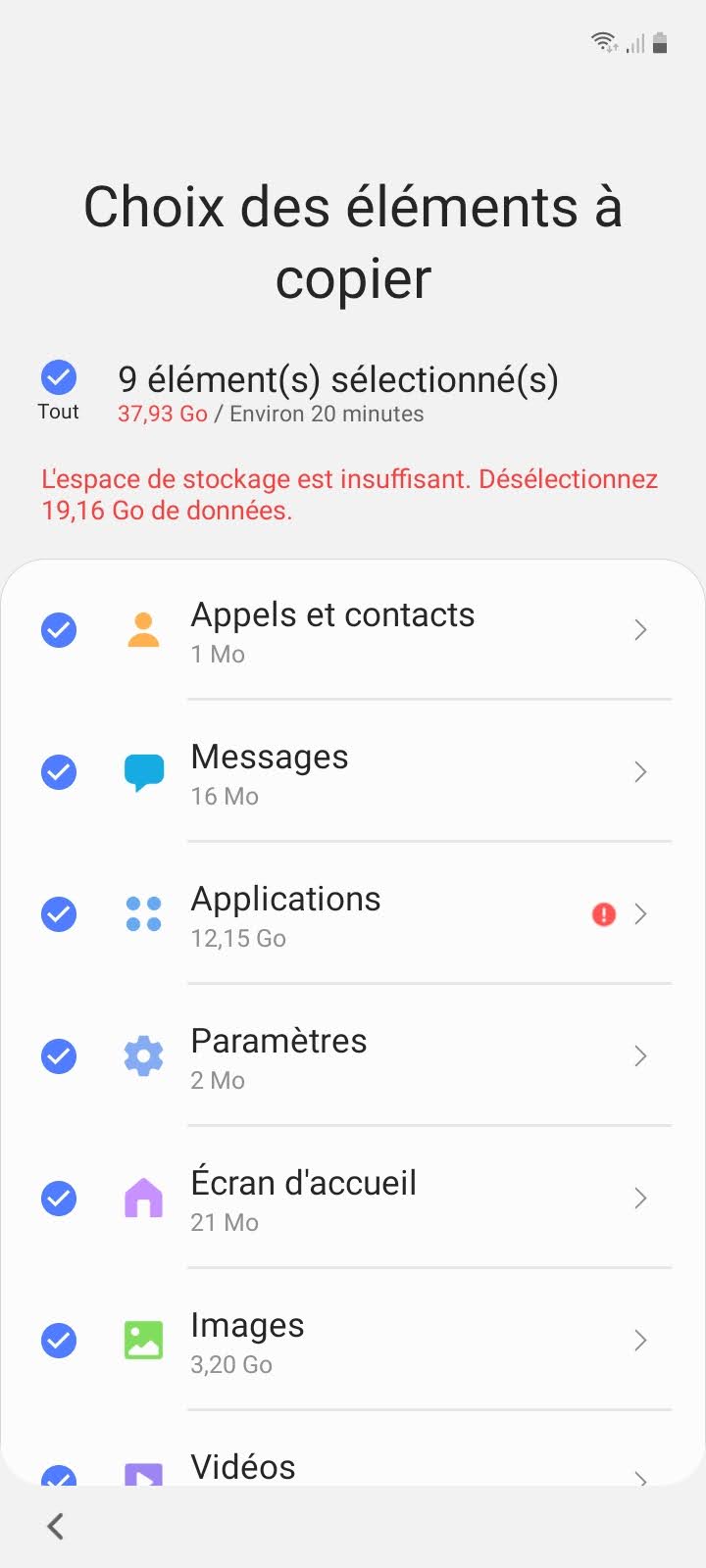The width and height of the screenshot is (706, 1568).
Task: Deselect the Appels et contacts checkbox
Action: (x=59, y=630)
